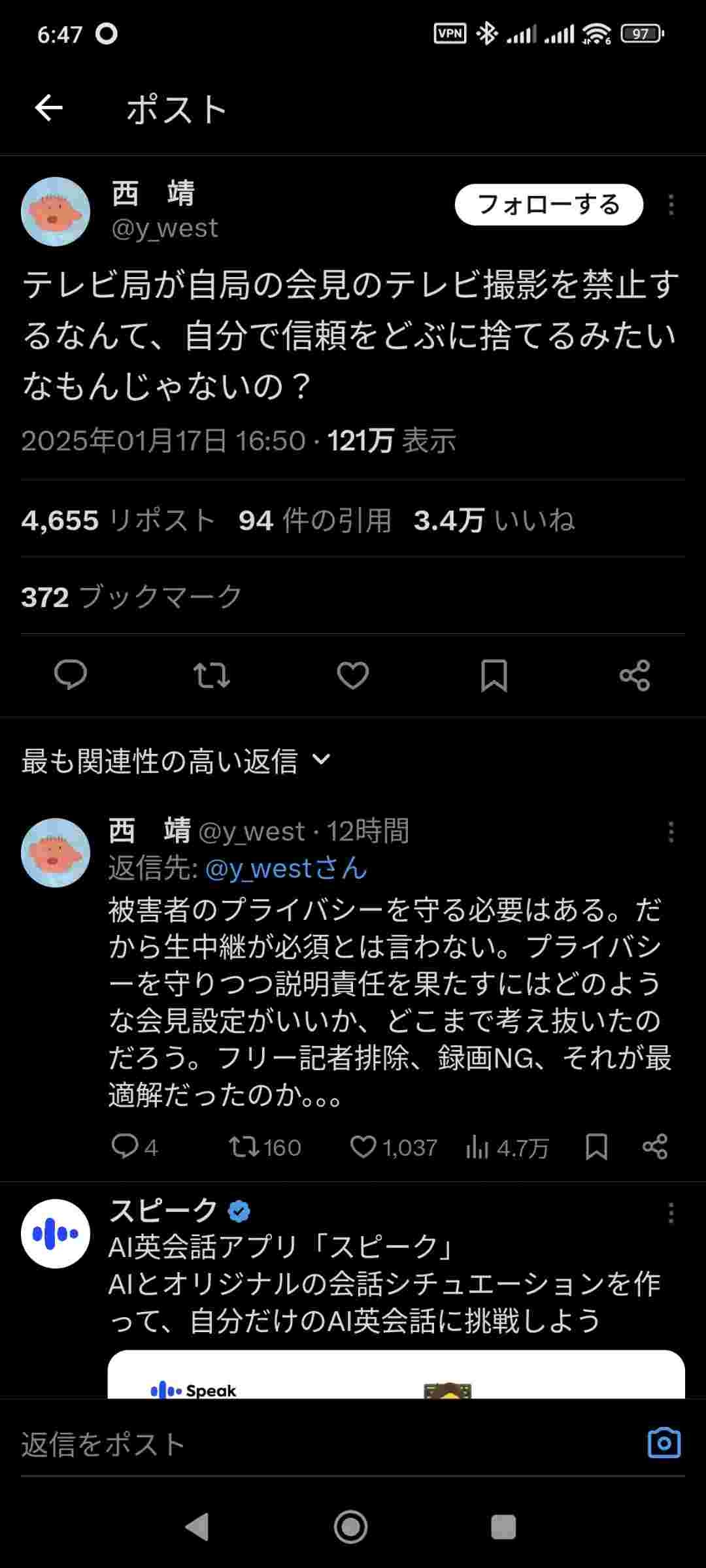Image resolution: width=706 pixels, height=1568 pixels.
Task: View the 3.4万 いいね likes list
Action: click(x=494, y=521)
